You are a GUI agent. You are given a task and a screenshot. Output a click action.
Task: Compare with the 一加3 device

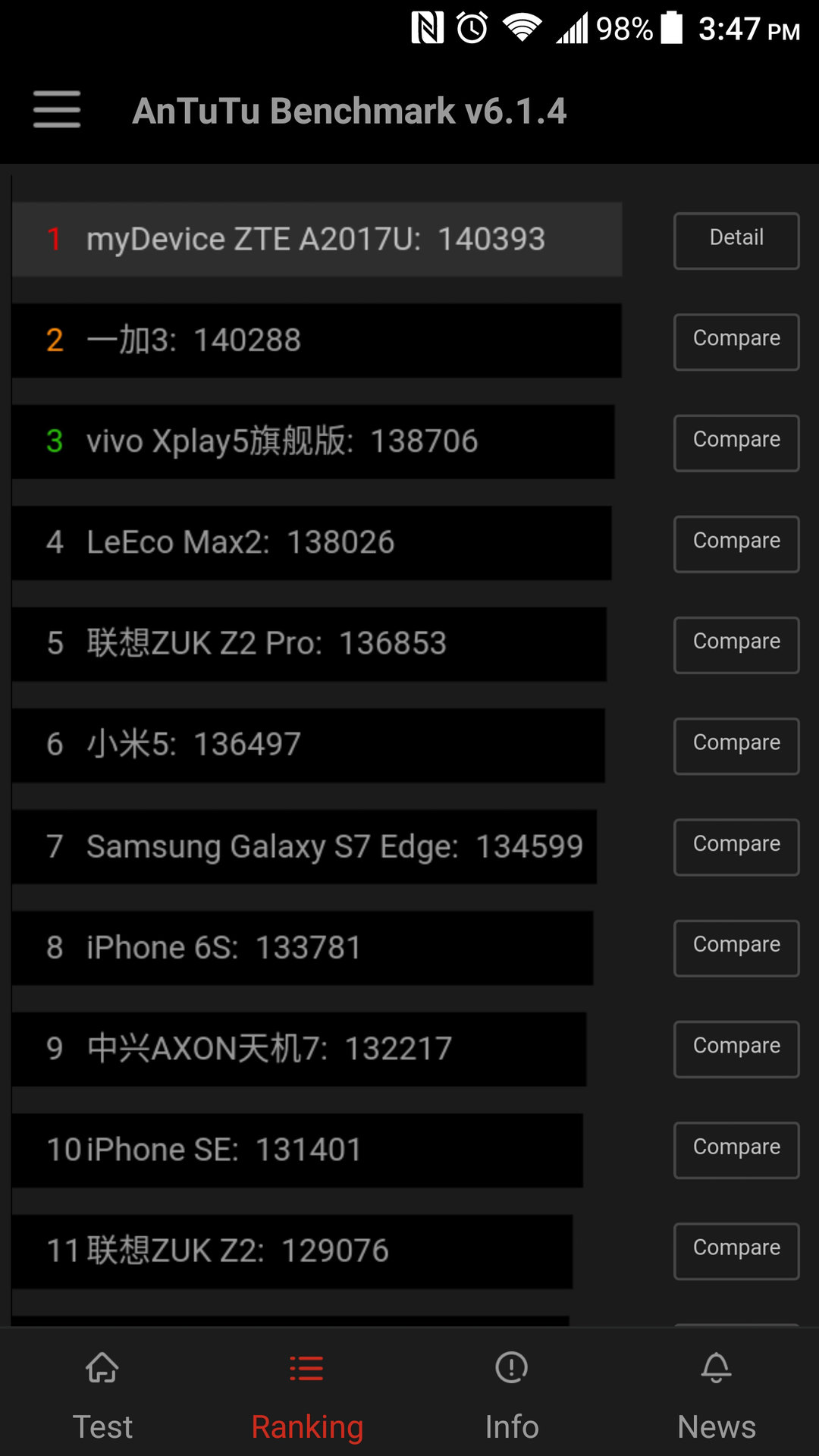[736, 341]
